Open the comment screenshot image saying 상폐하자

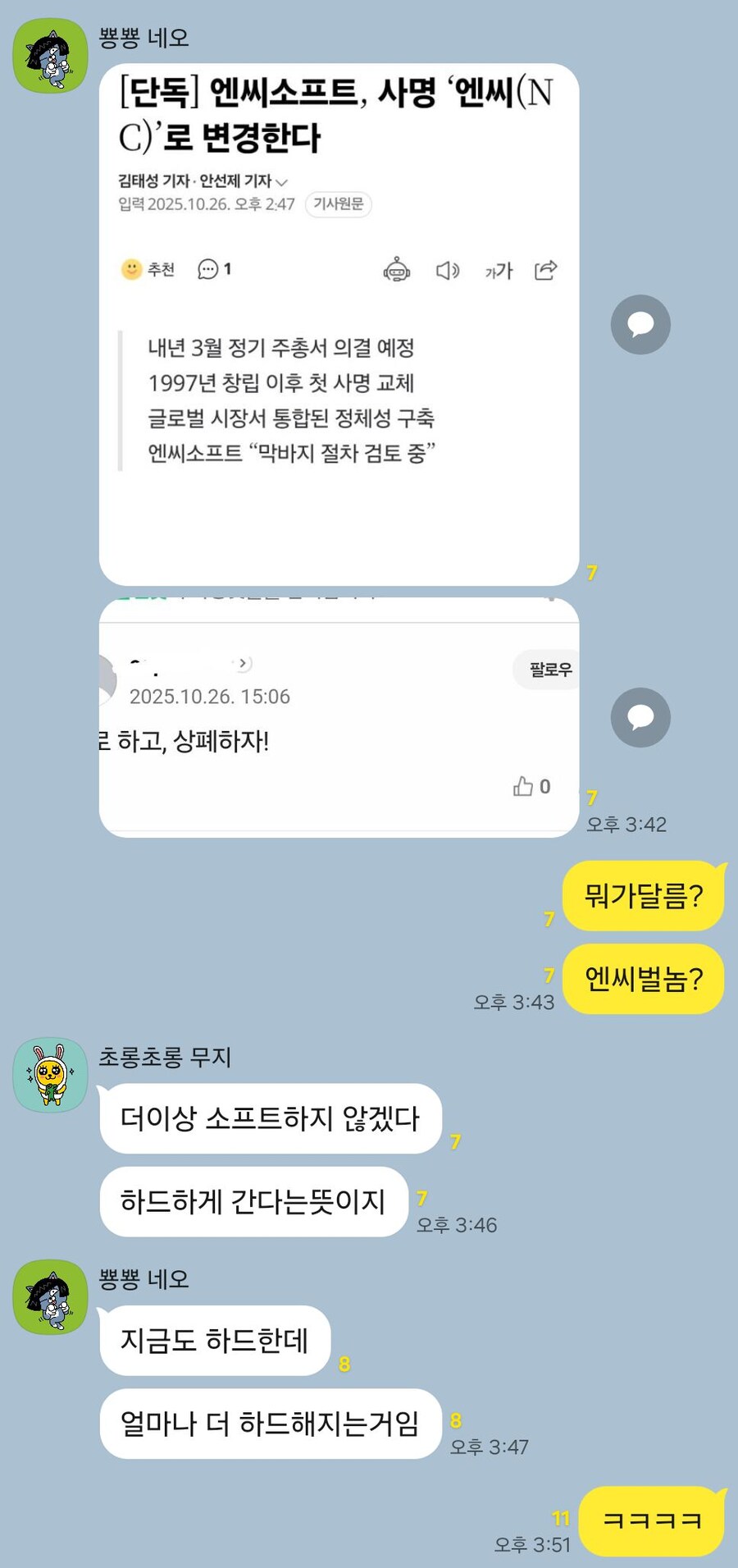[339, 717]
